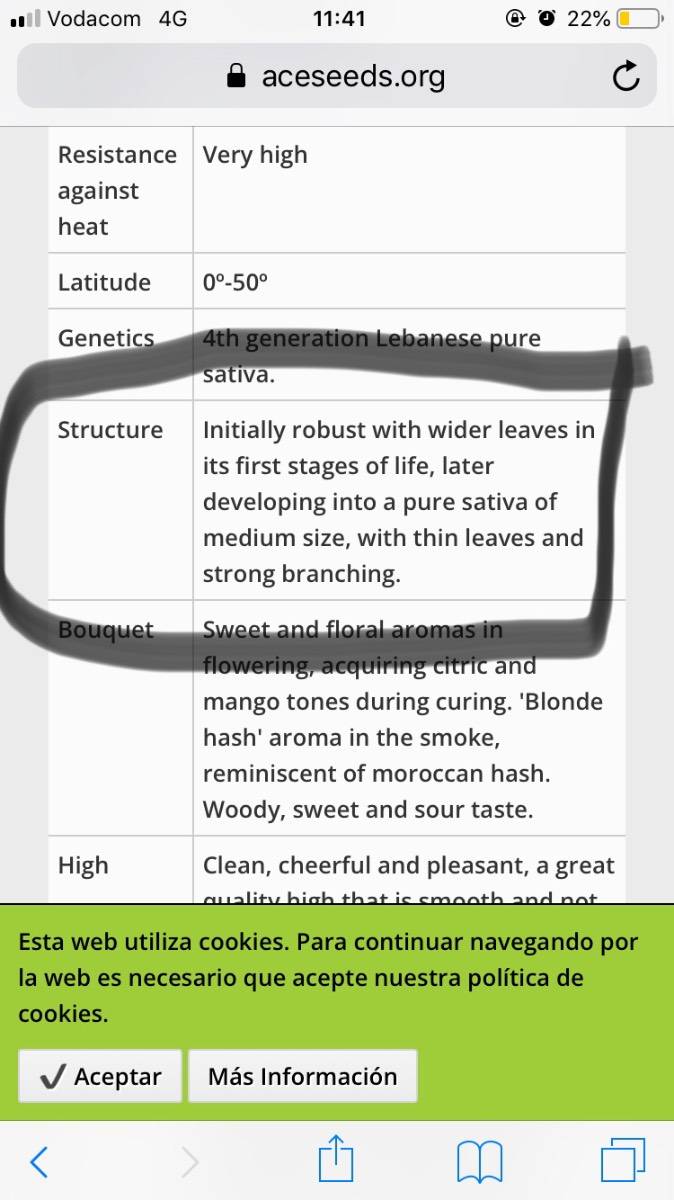
Task: Open Más Información about cookies
Action: pyautogui.click(x=302, y=1076)
